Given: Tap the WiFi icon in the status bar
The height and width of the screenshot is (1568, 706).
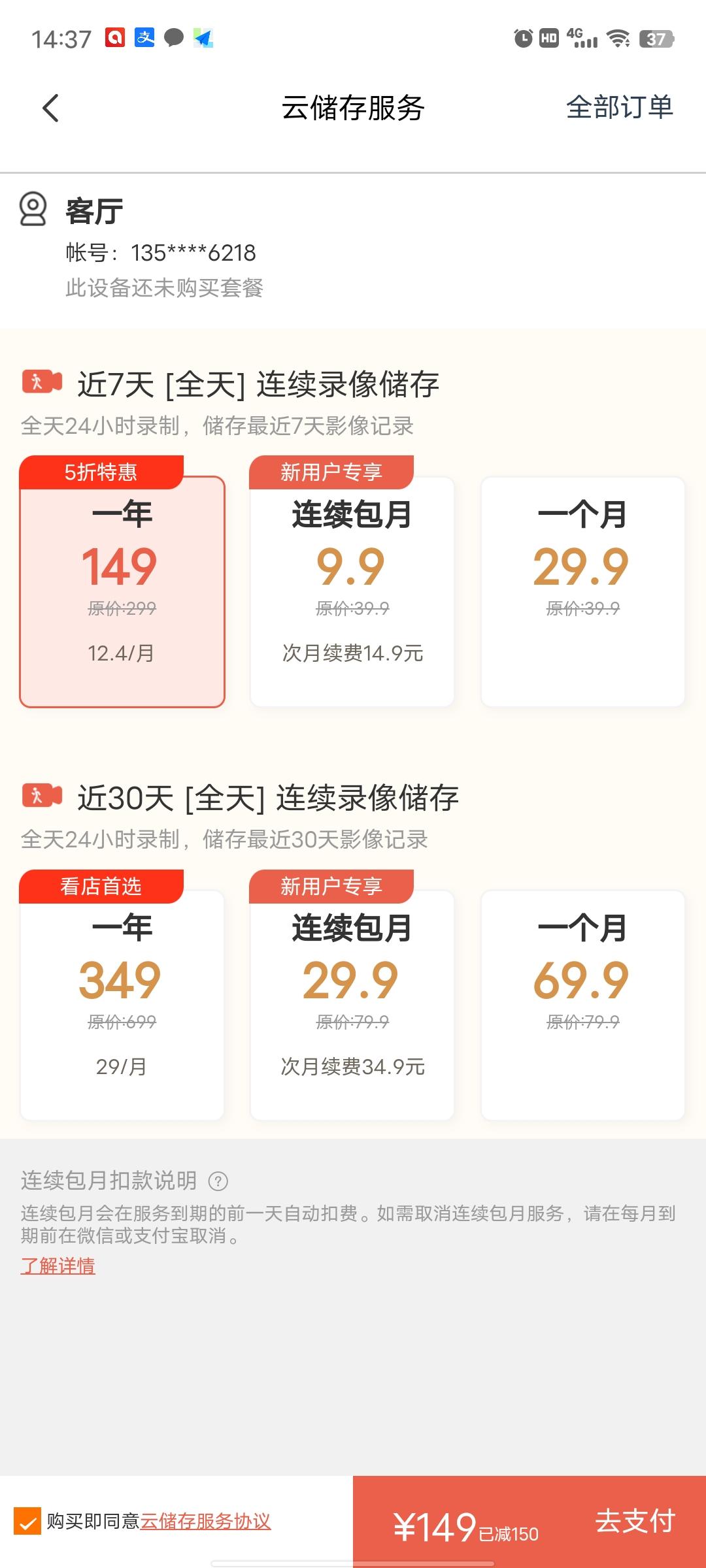Looking at the screenshot, I should tap(617, 39).
